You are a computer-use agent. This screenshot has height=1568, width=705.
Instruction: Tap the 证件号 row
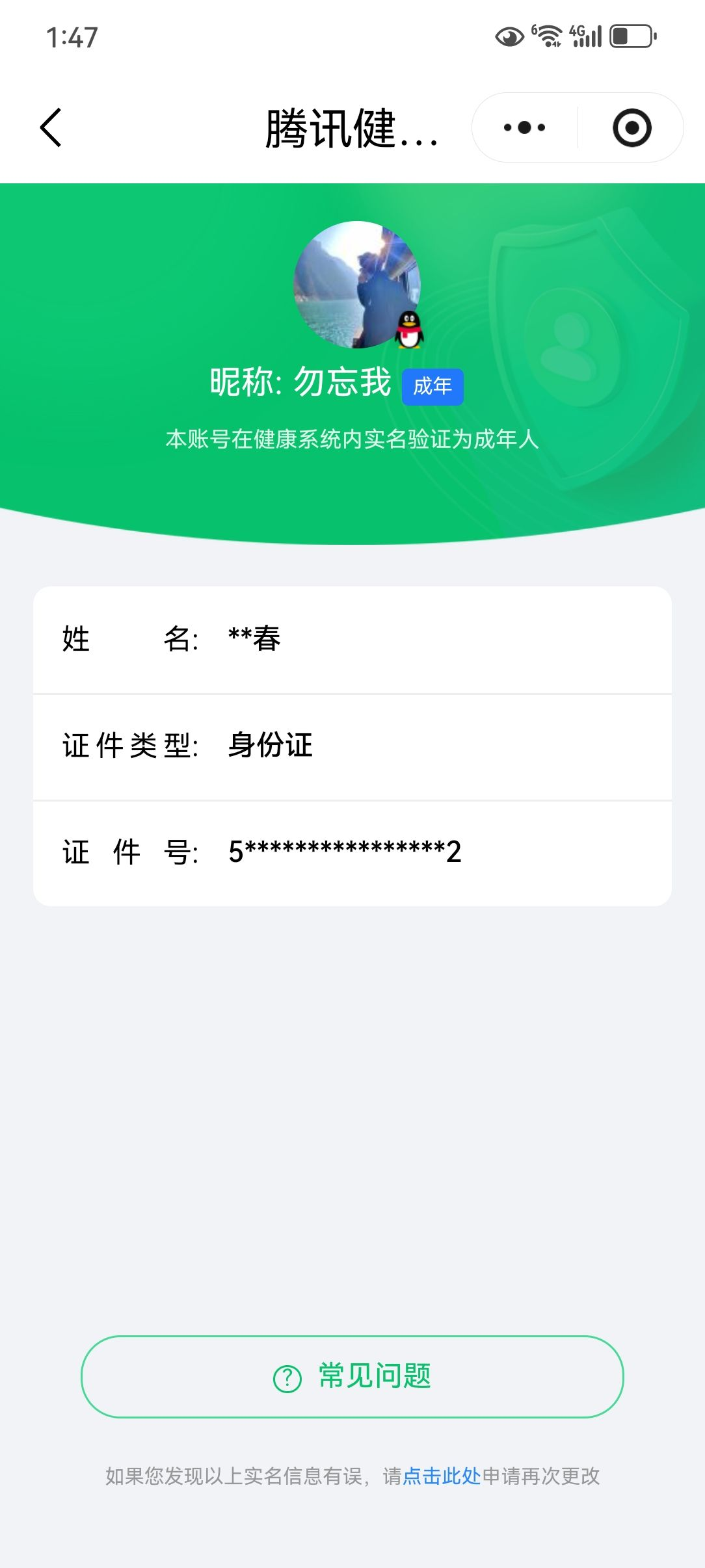point(351,852)
